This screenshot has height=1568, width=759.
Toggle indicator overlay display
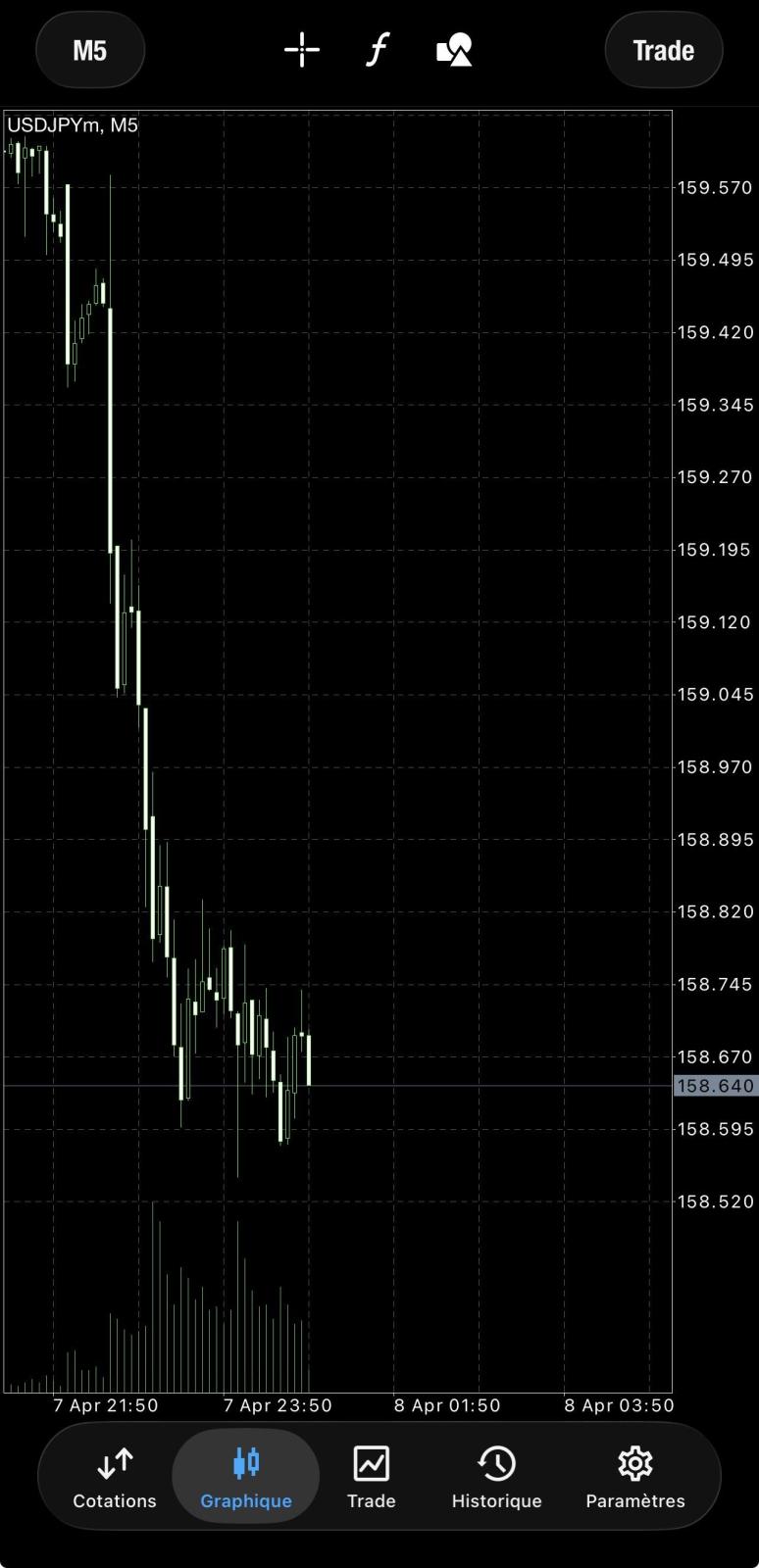377,49
